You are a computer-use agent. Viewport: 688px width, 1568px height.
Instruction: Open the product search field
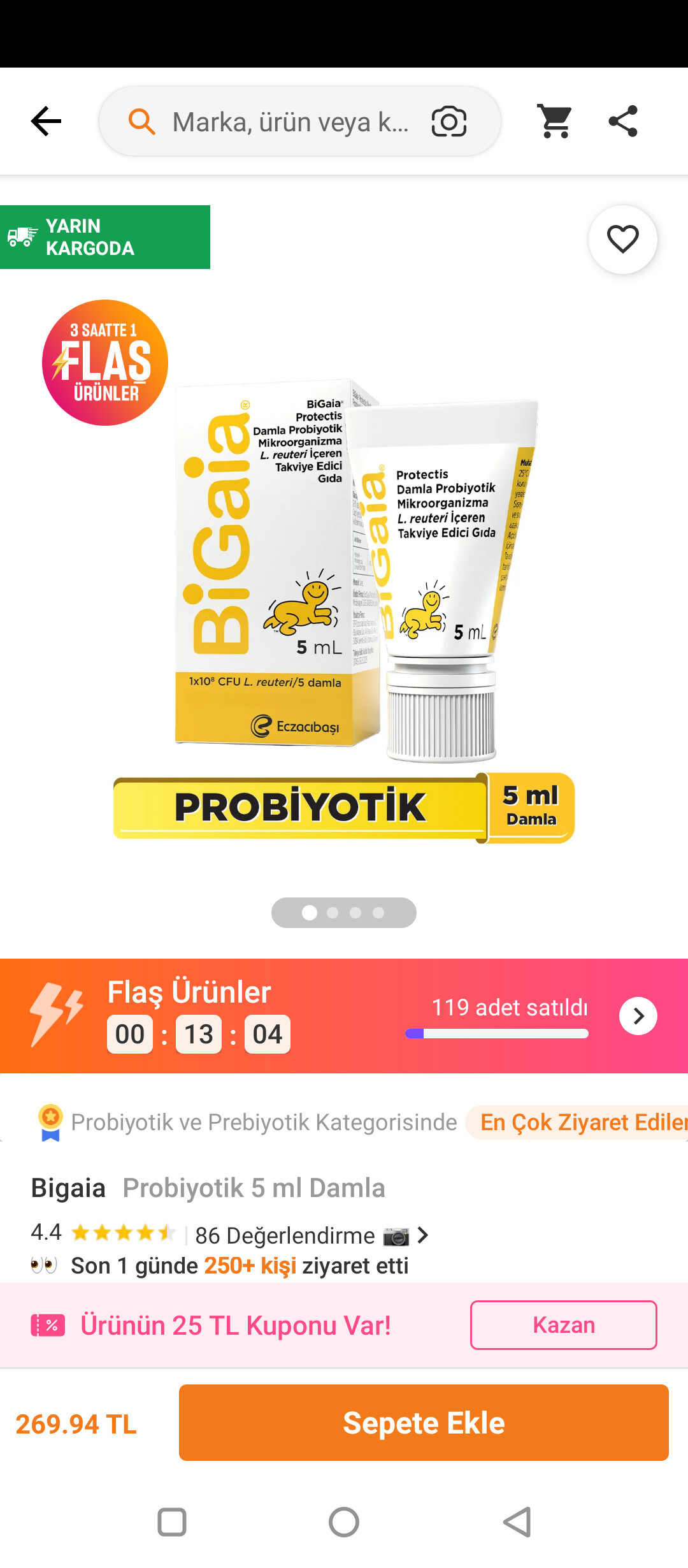click(x=299, y=121)
